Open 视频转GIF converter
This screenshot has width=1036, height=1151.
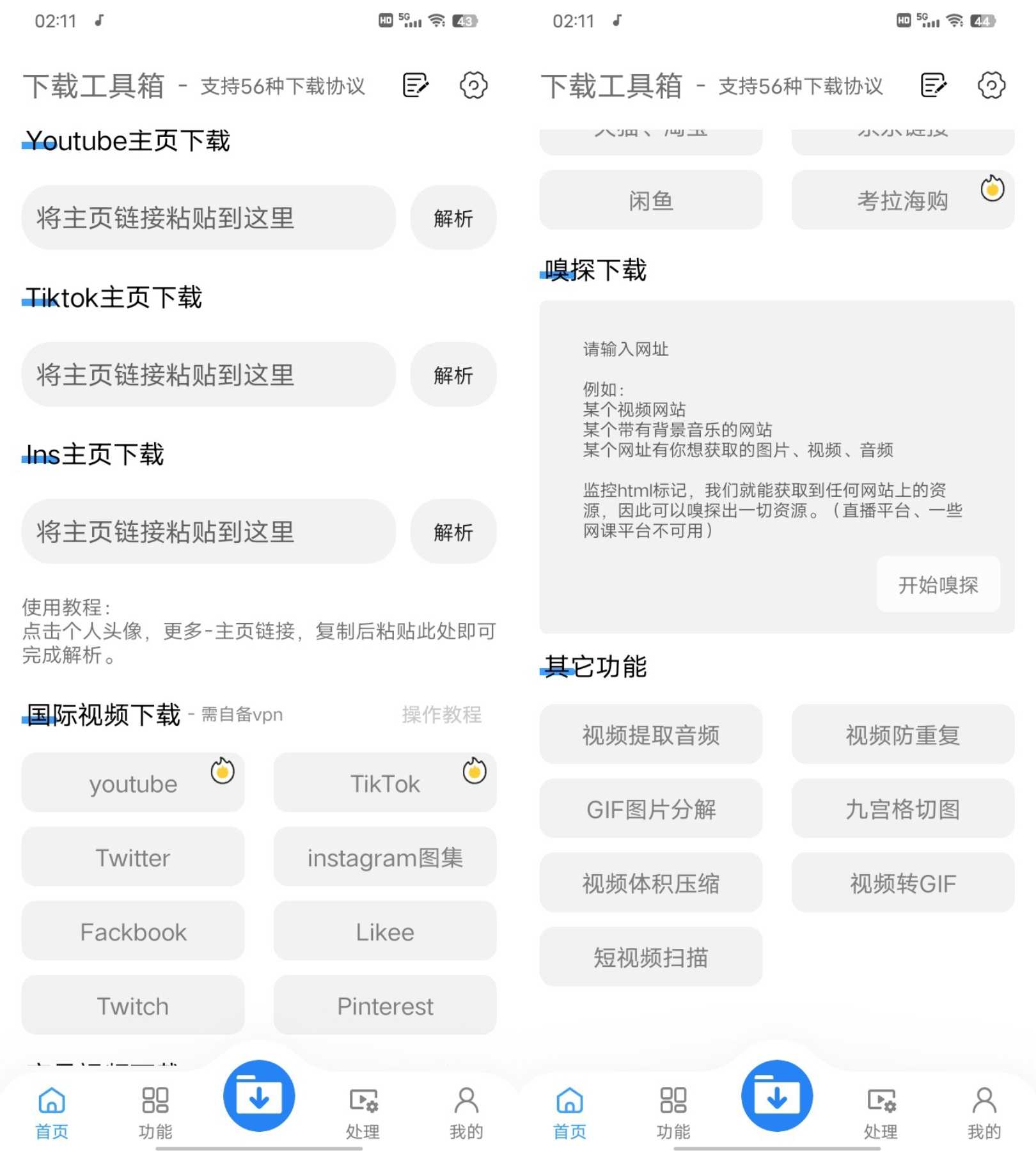(x=902, y=884)
